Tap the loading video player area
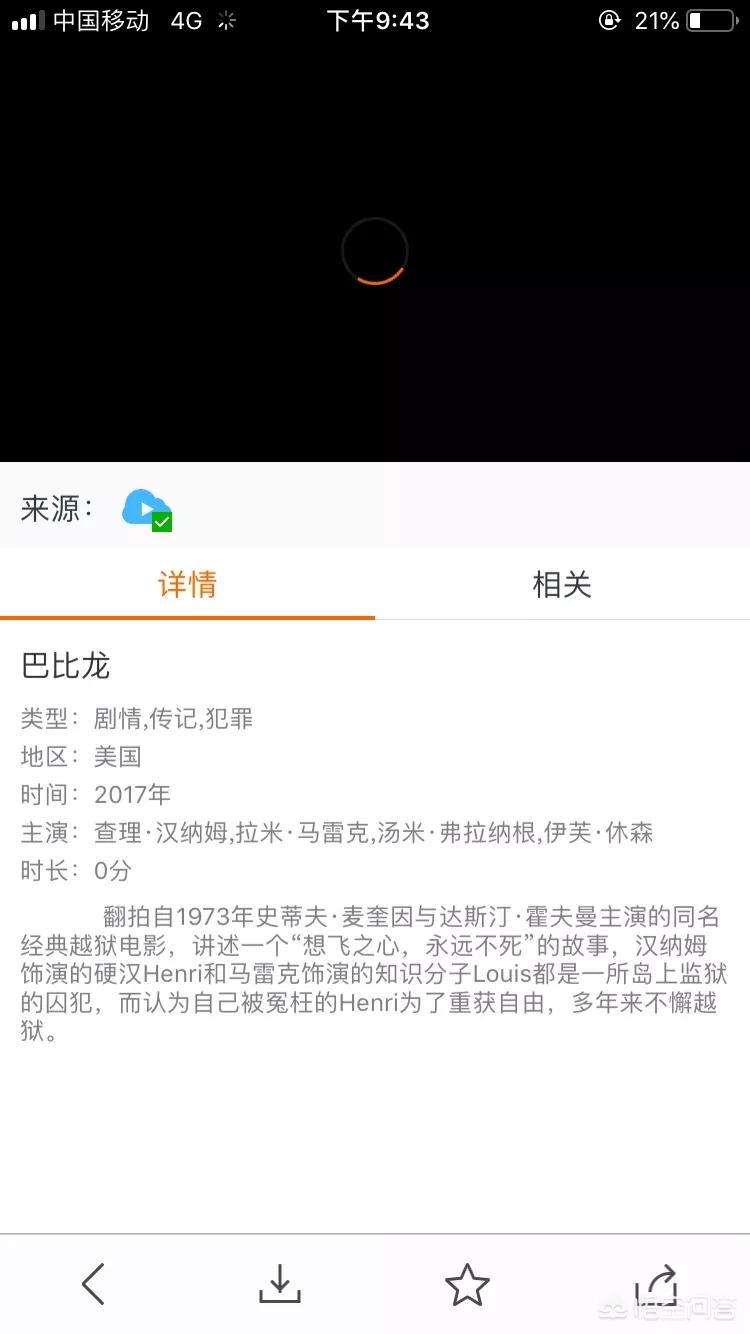 pos(375,250)
